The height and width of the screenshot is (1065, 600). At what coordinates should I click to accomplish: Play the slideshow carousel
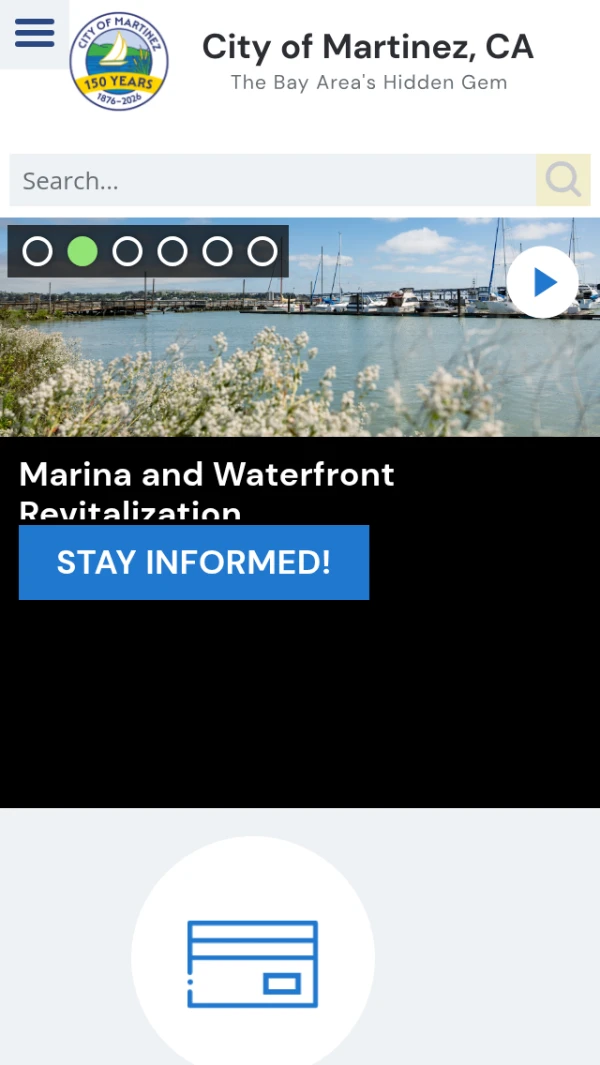(542, 282)
